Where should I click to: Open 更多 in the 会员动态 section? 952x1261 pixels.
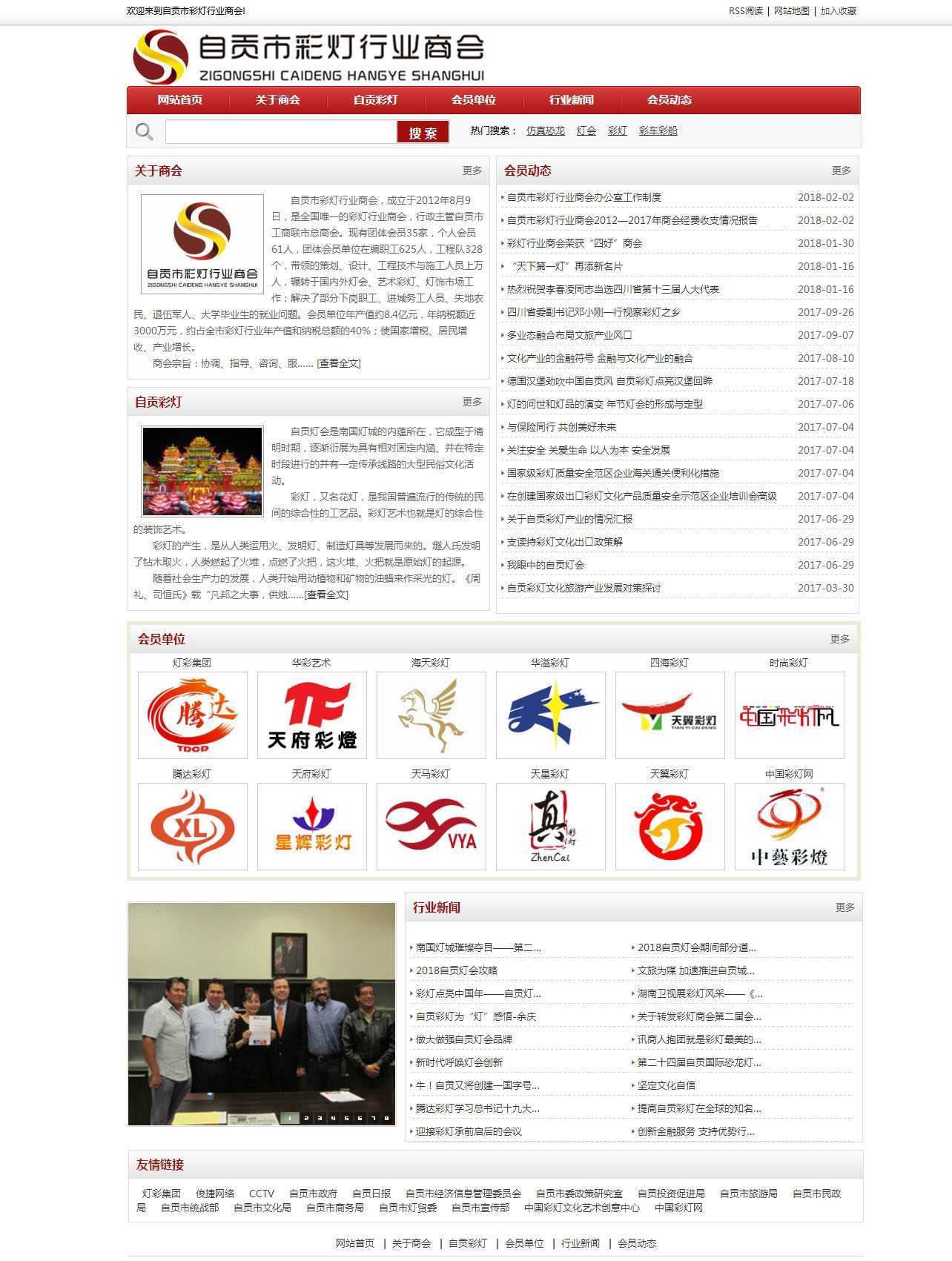[x=841, y=171]
